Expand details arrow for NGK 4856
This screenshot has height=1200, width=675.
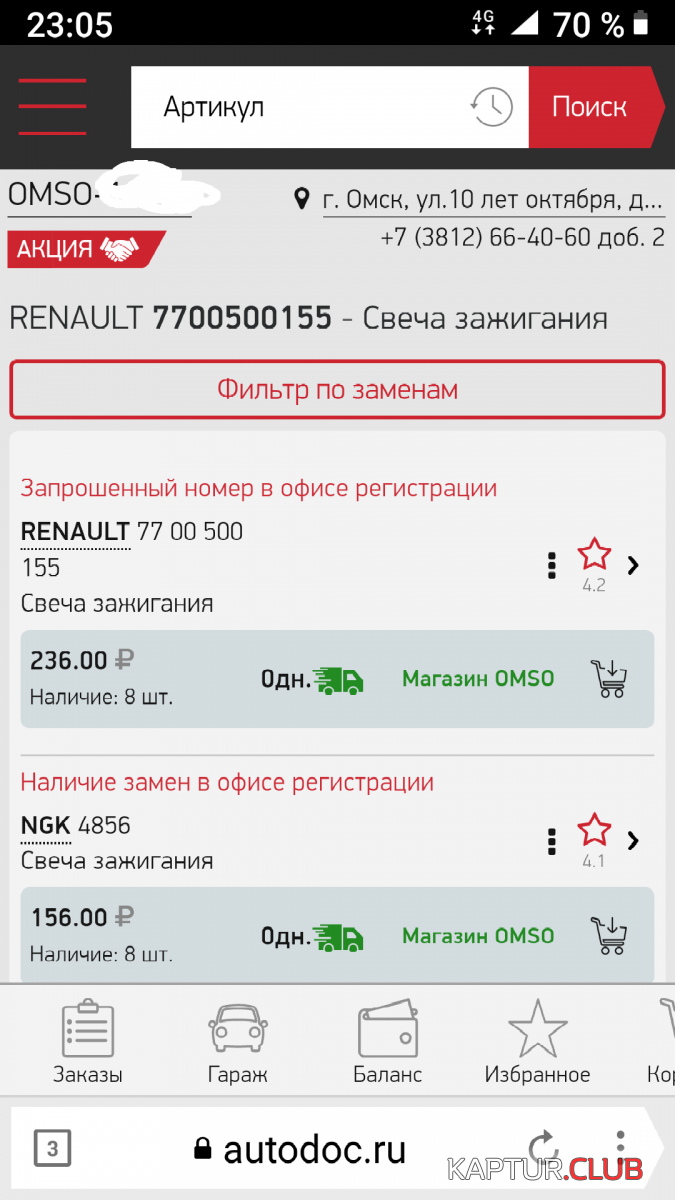(x=633, y=841)
